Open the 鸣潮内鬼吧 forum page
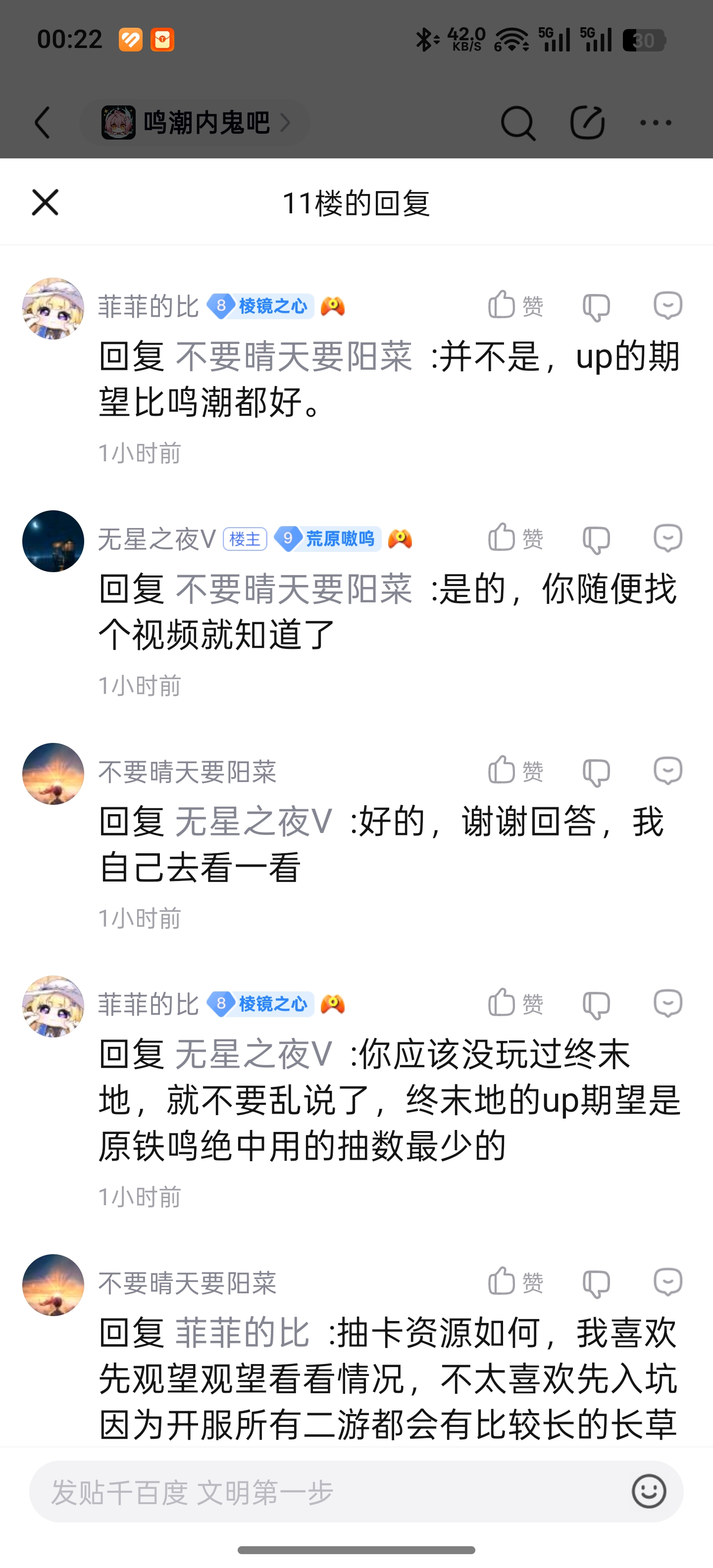The width and height of the screenshot is (713, 1568). tap(195, 123)
